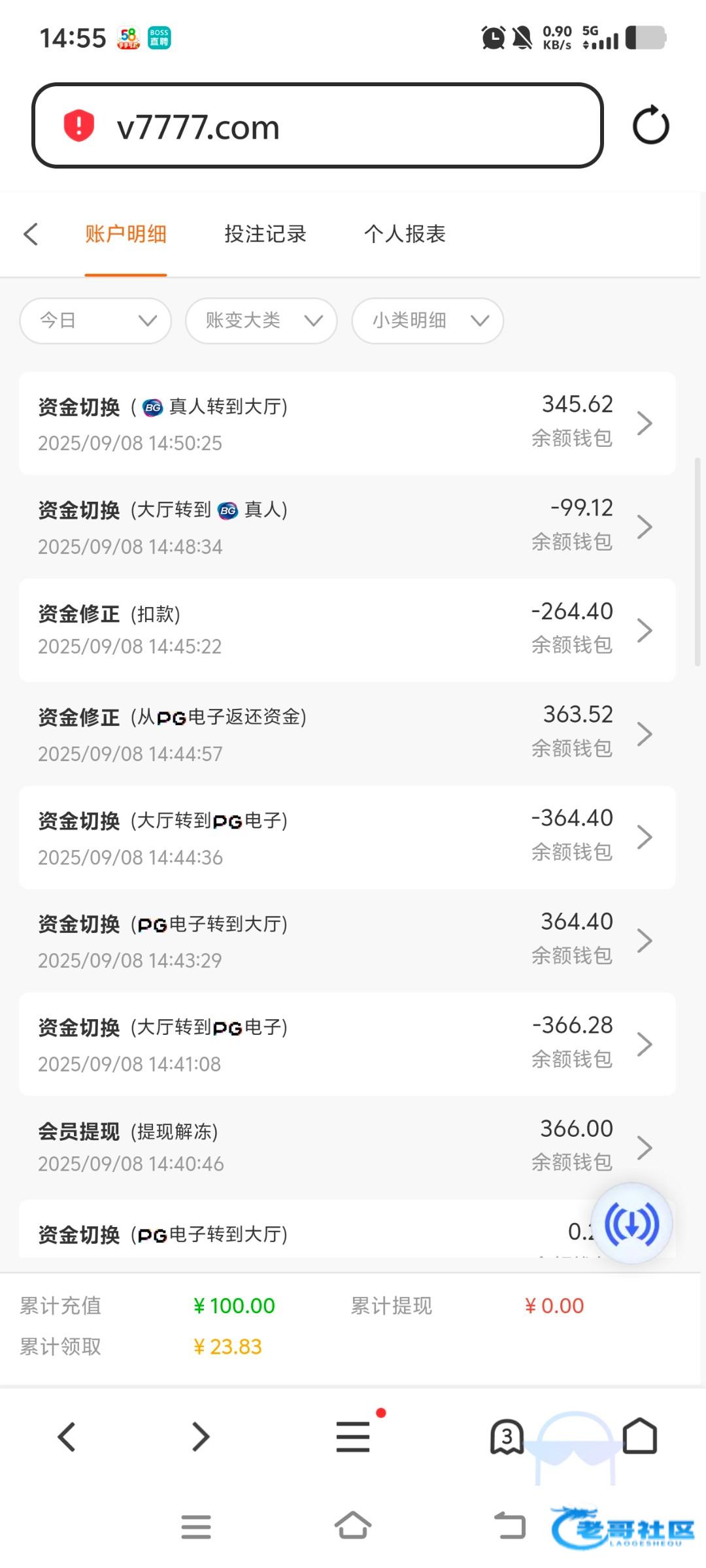Tap the floating blue download button
Image resolution: width=706 pixels, height=1568 pixels.
[631, 1224]
